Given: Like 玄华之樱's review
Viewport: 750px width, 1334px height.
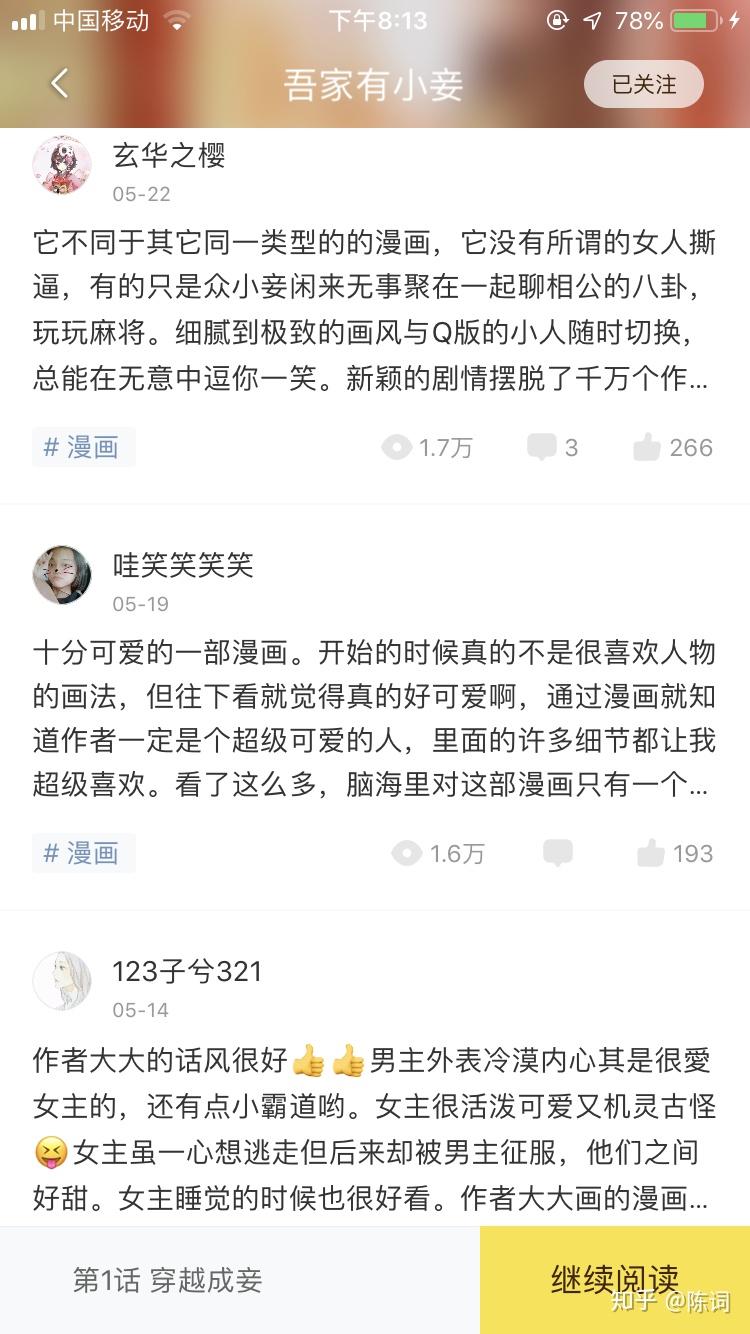Looking at the screenshot, I should click(x=673, y=447).
